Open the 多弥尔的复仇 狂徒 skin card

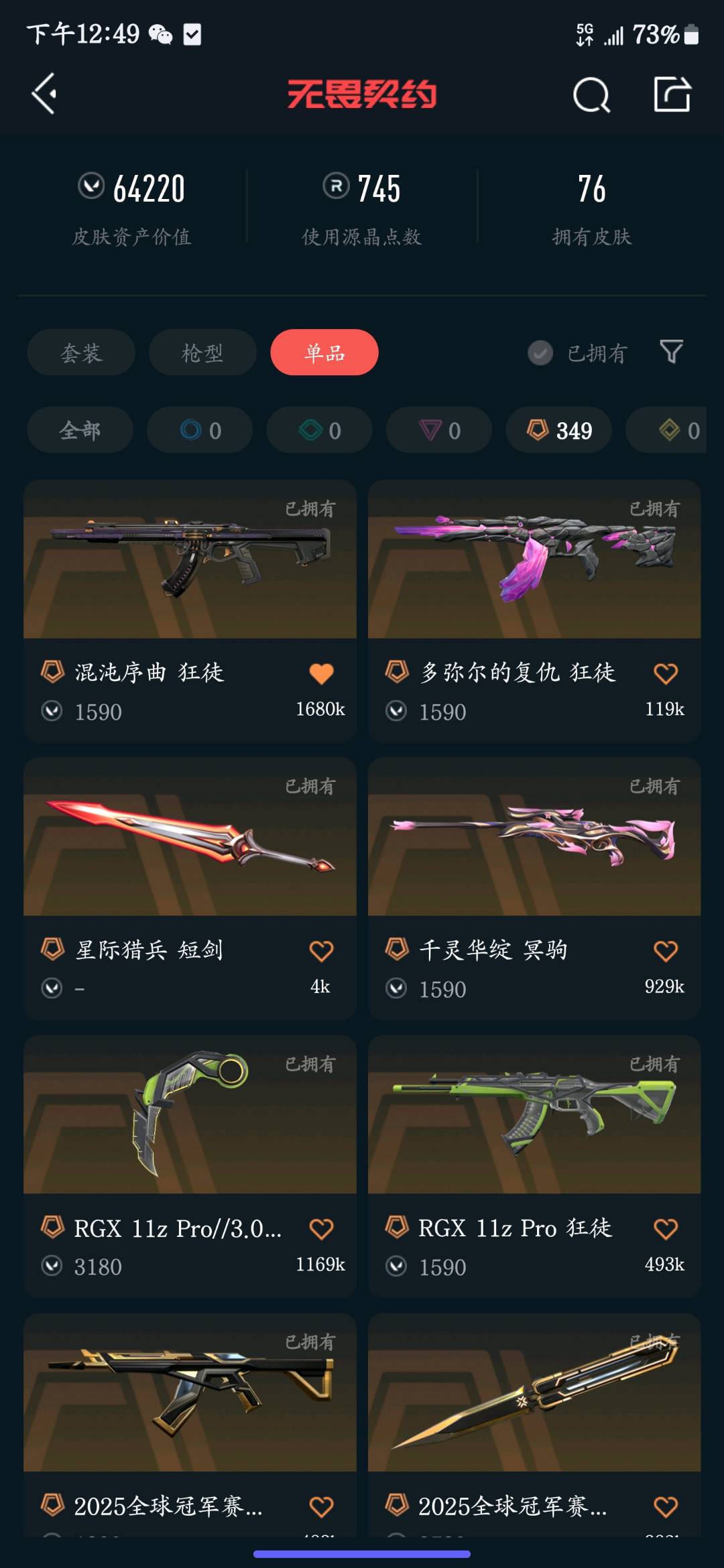pos(534,610)
